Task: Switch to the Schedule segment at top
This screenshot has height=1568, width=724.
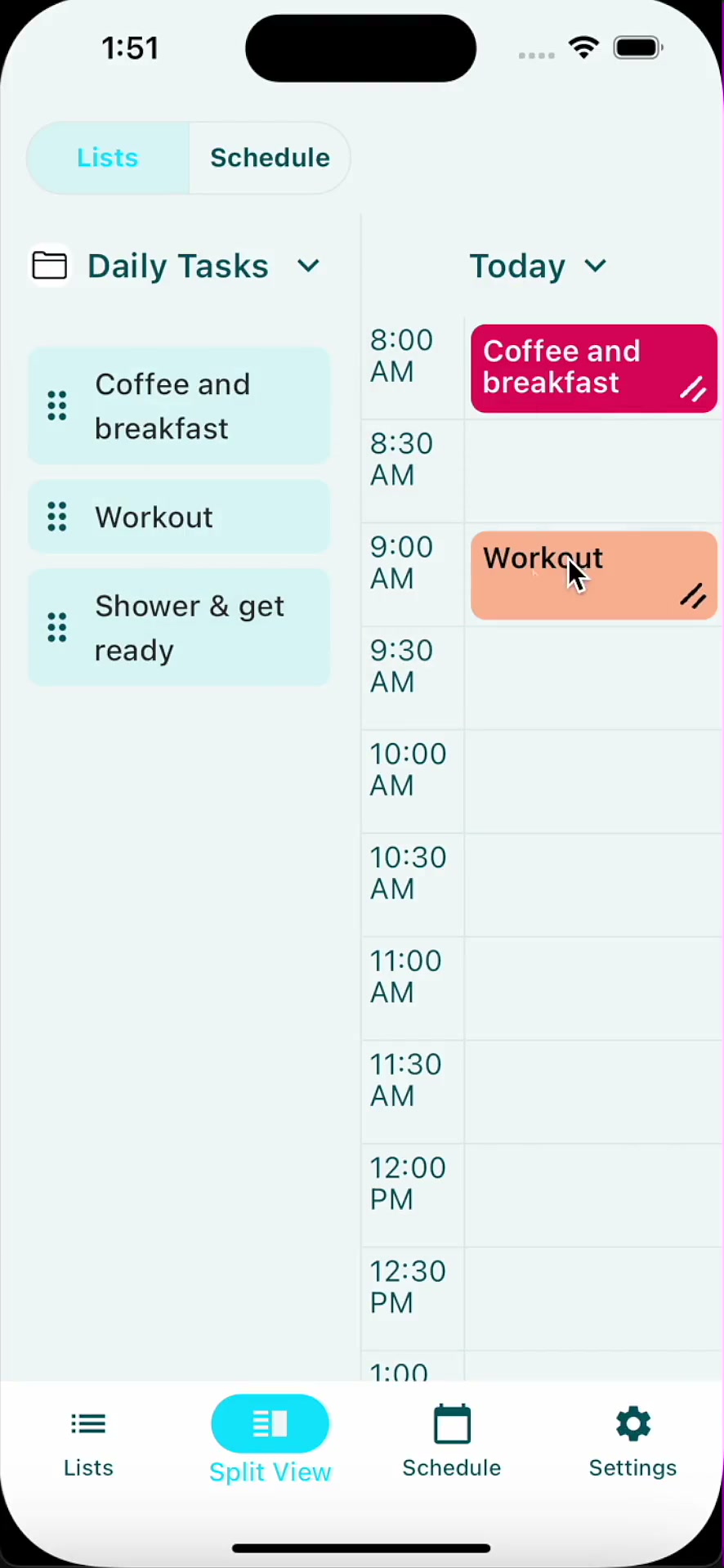Action: pyautogui.click(x=270, y=158)
